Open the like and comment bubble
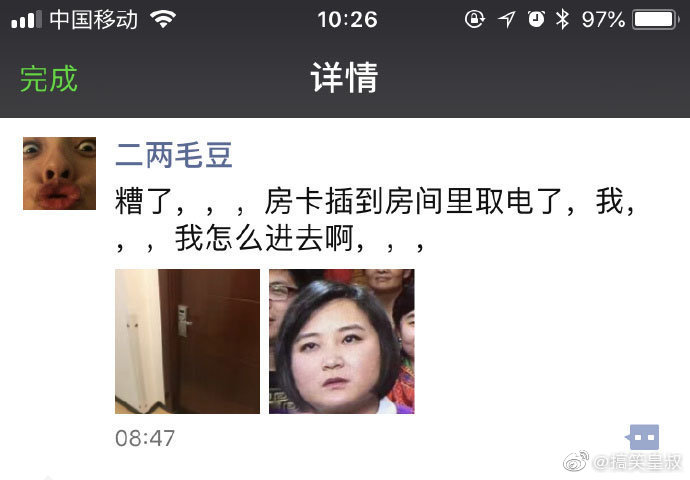This screenshot has height=480, width=690. [643, 437]
